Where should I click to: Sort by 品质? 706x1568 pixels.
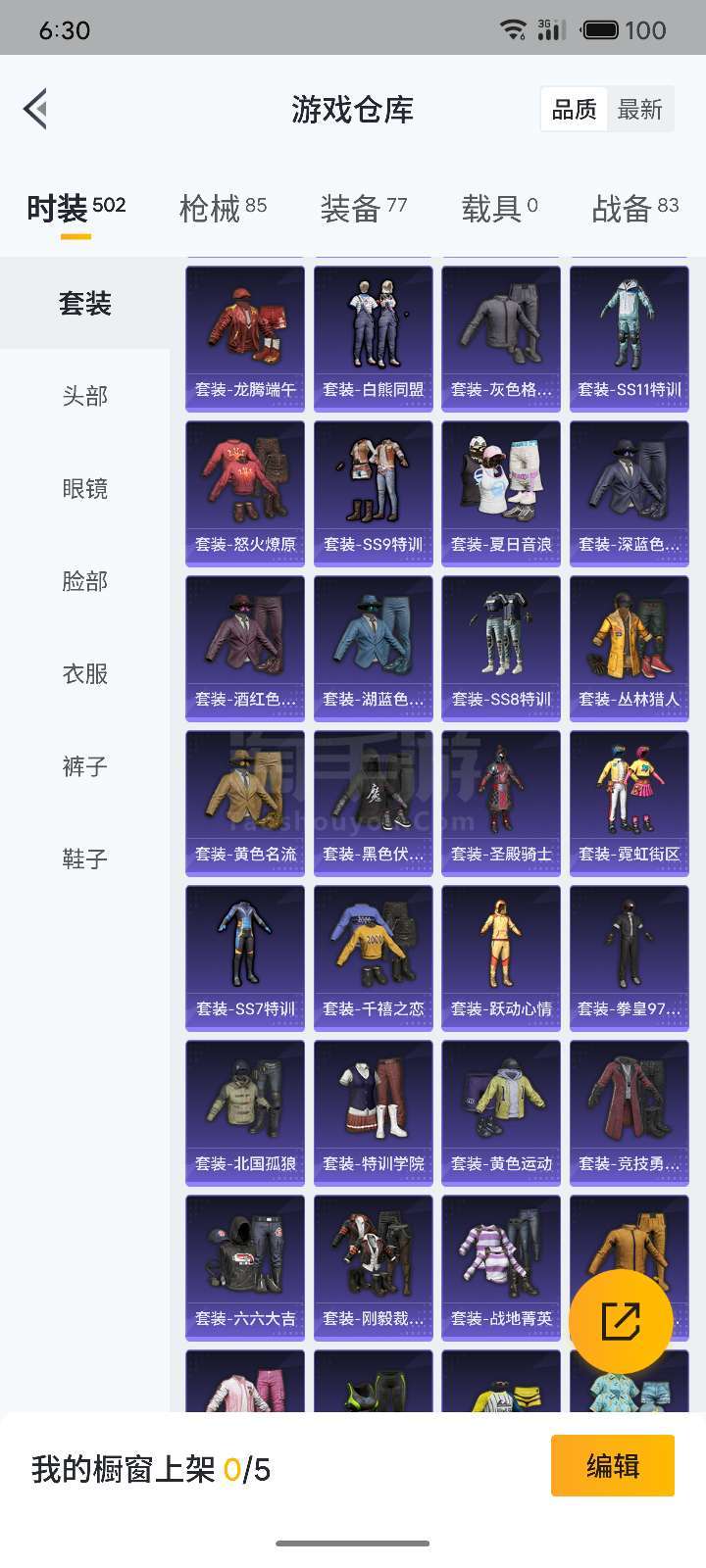(x=575, y=109)
